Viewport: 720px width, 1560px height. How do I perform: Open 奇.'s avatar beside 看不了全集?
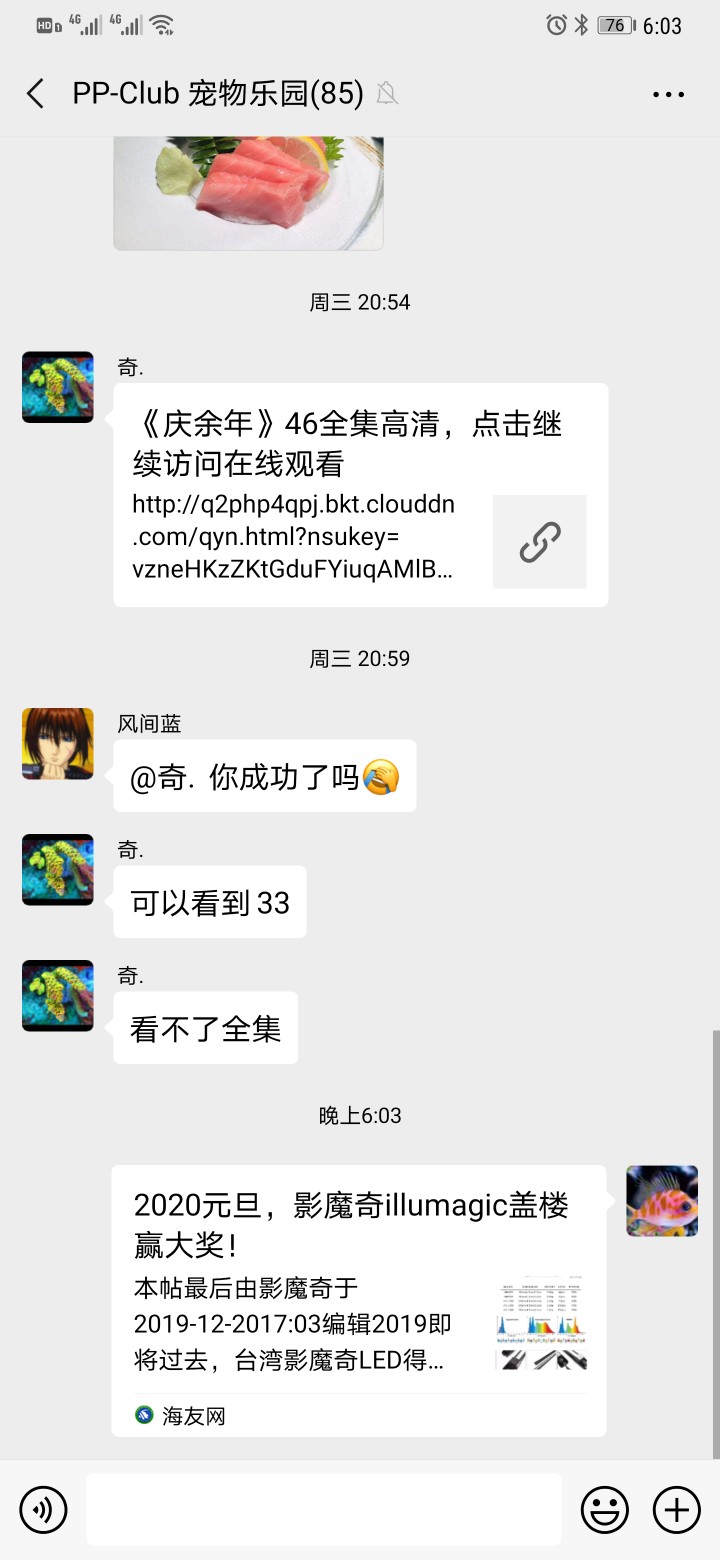[58, 996]
